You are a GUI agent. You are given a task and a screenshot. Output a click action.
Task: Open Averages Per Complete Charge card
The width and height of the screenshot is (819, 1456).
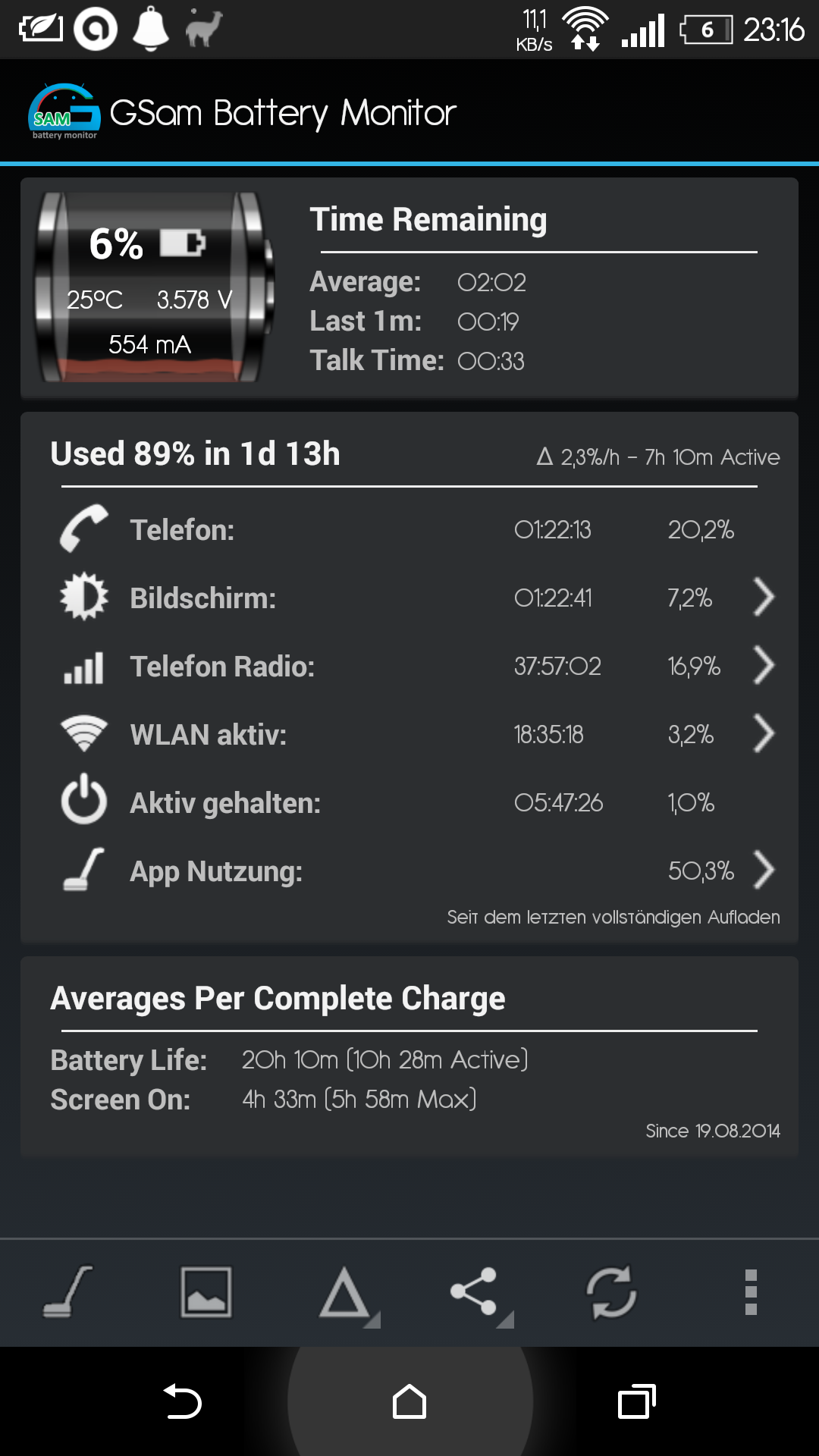(x=409, y=1056)
